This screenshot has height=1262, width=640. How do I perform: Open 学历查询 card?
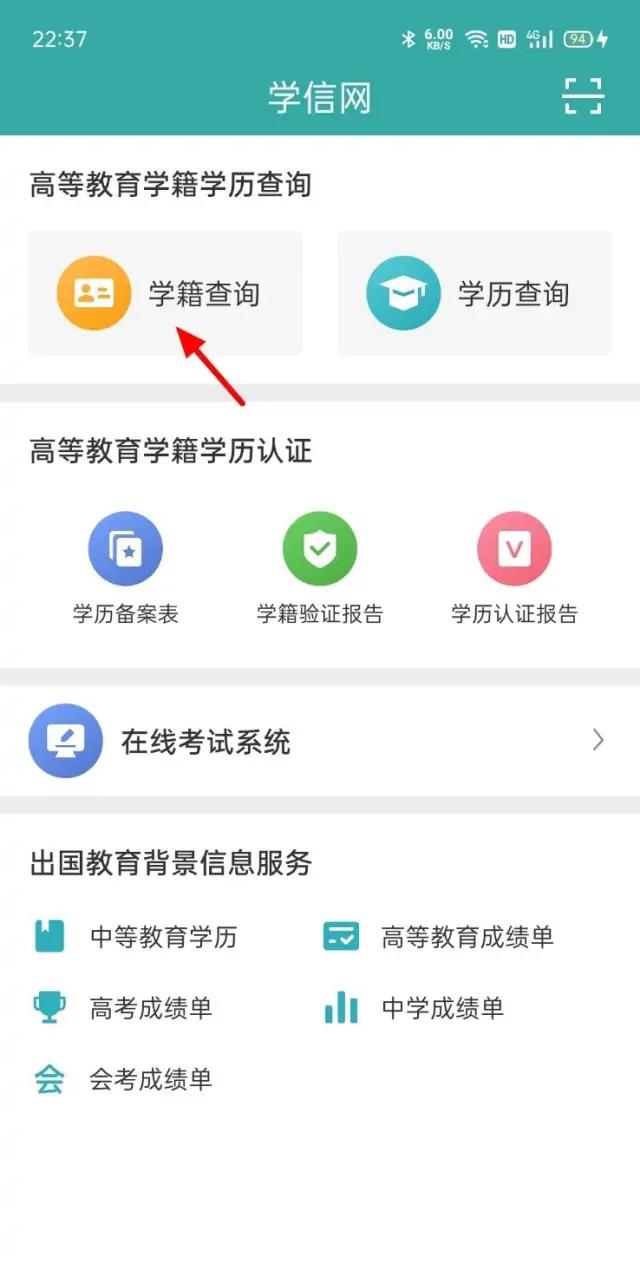[x=474, y=293]
